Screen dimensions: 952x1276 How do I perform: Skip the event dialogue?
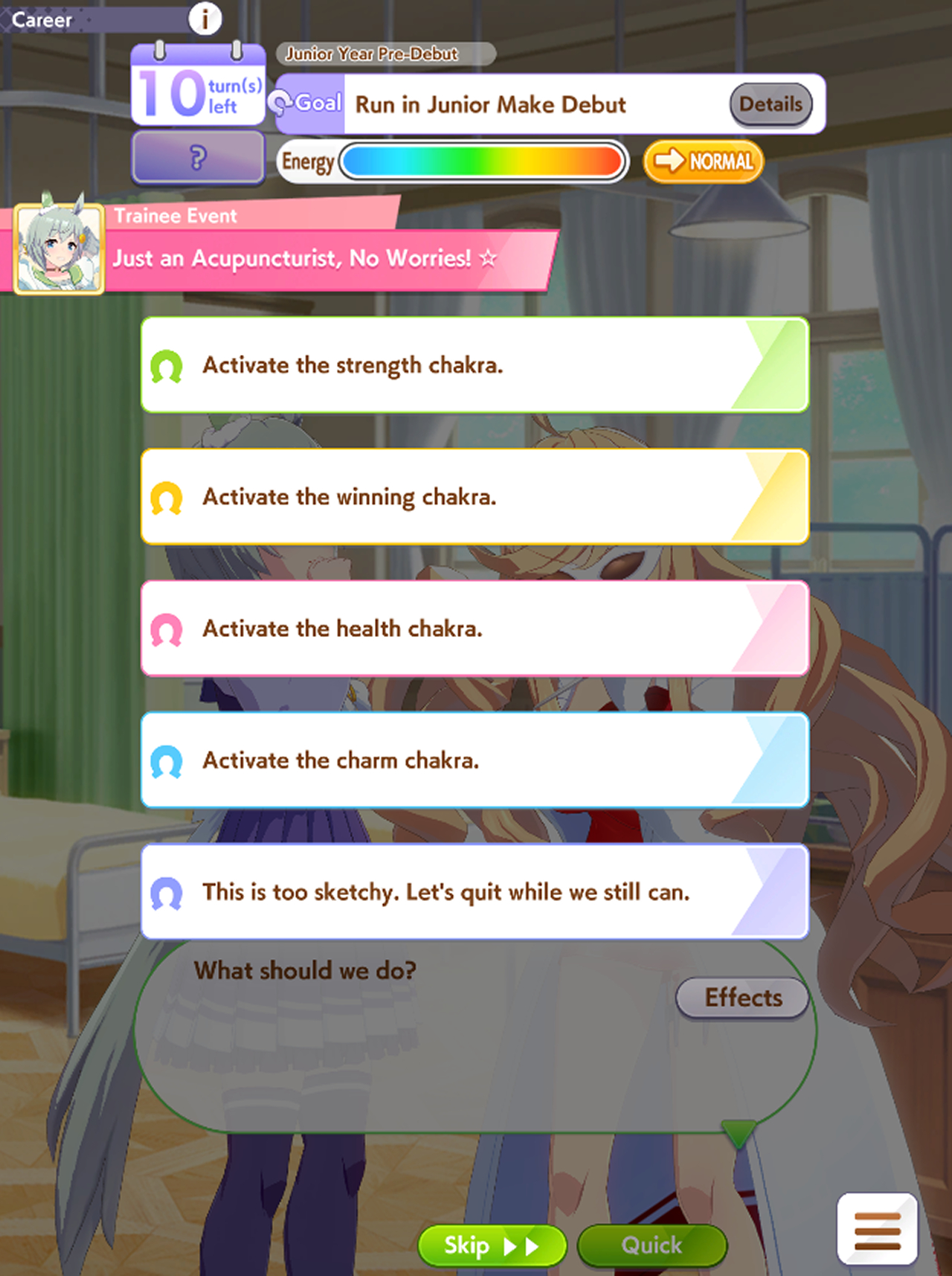492,1245
